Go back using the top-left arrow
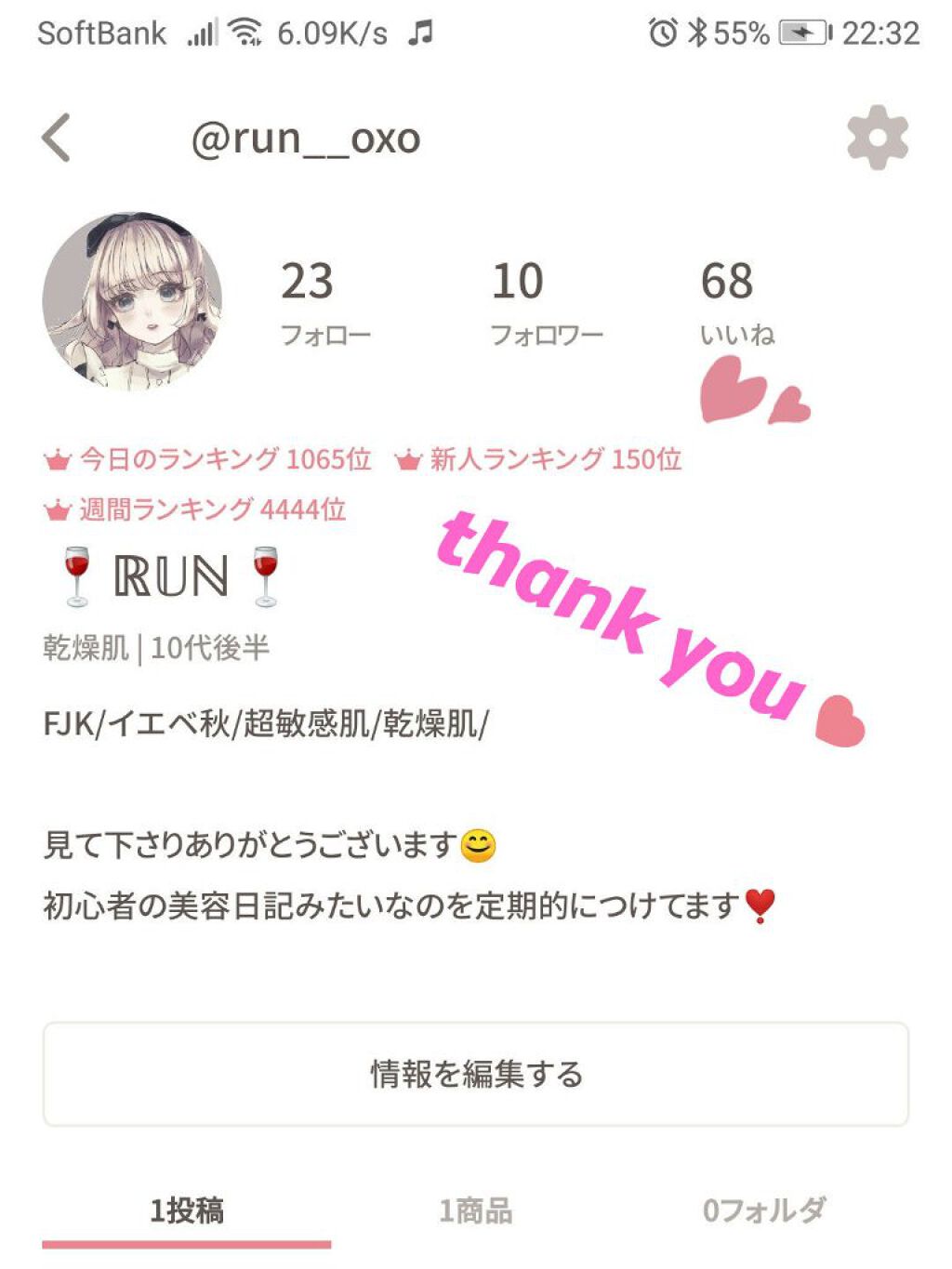Image resolution: width=952 pixels, height=1269 pixels. click(x=57, y=139)
